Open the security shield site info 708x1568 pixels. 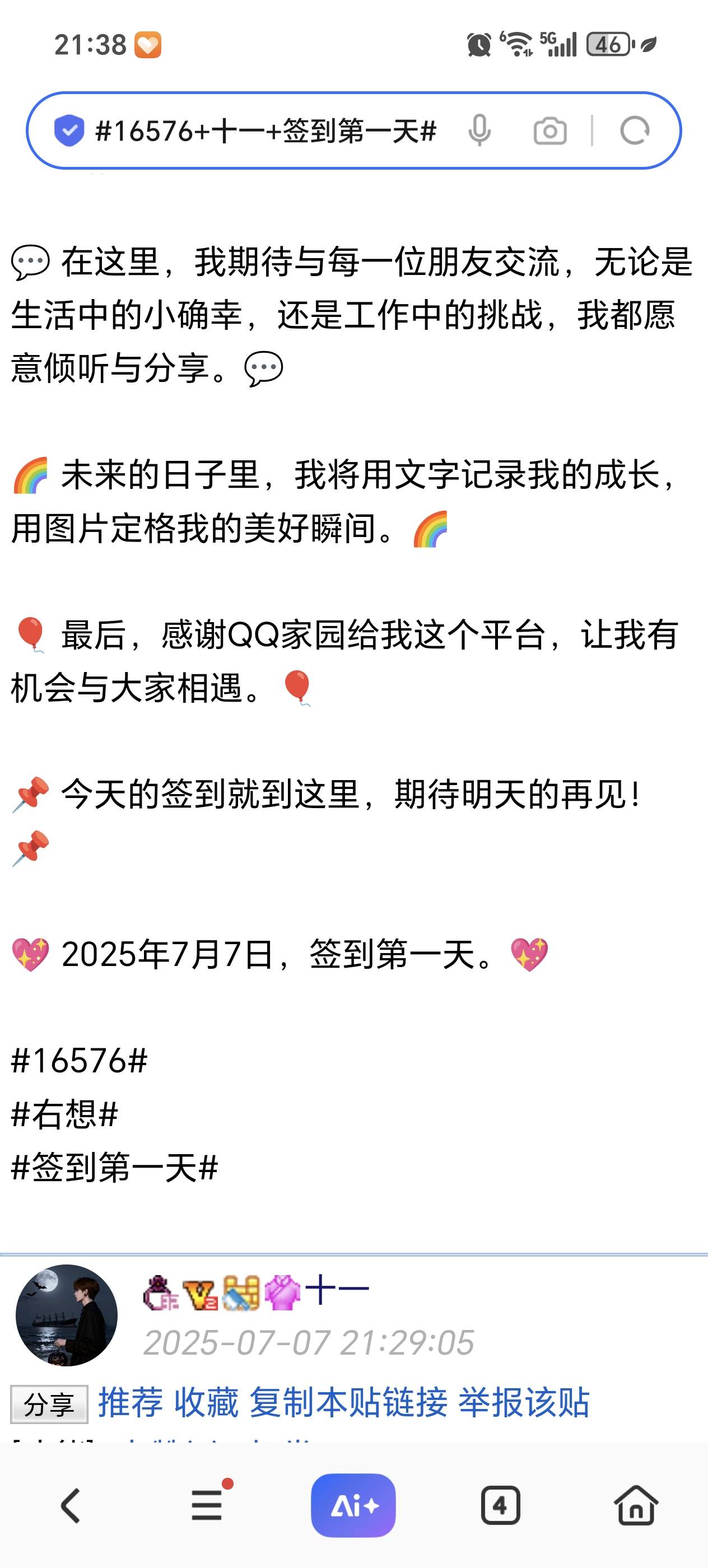[69, 131]
